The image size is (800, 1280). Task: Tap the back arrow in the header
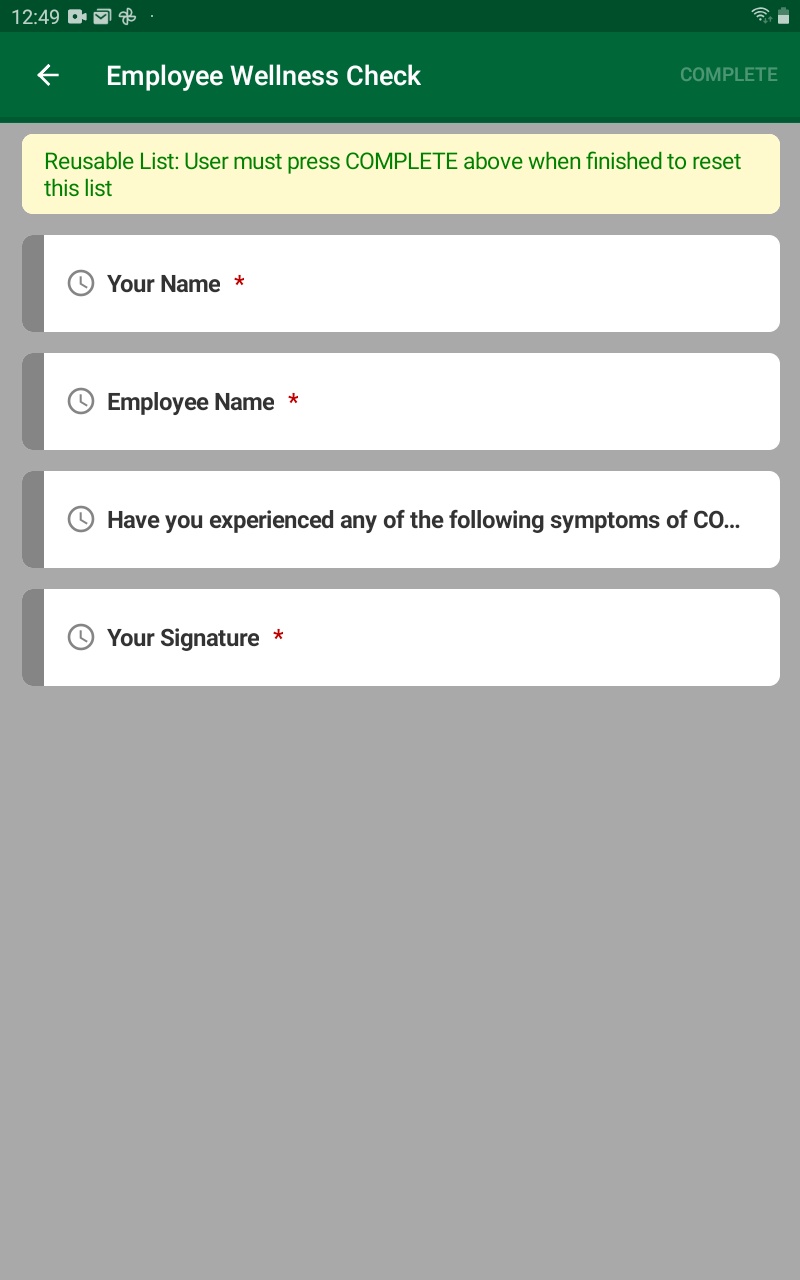pos(48,75)
